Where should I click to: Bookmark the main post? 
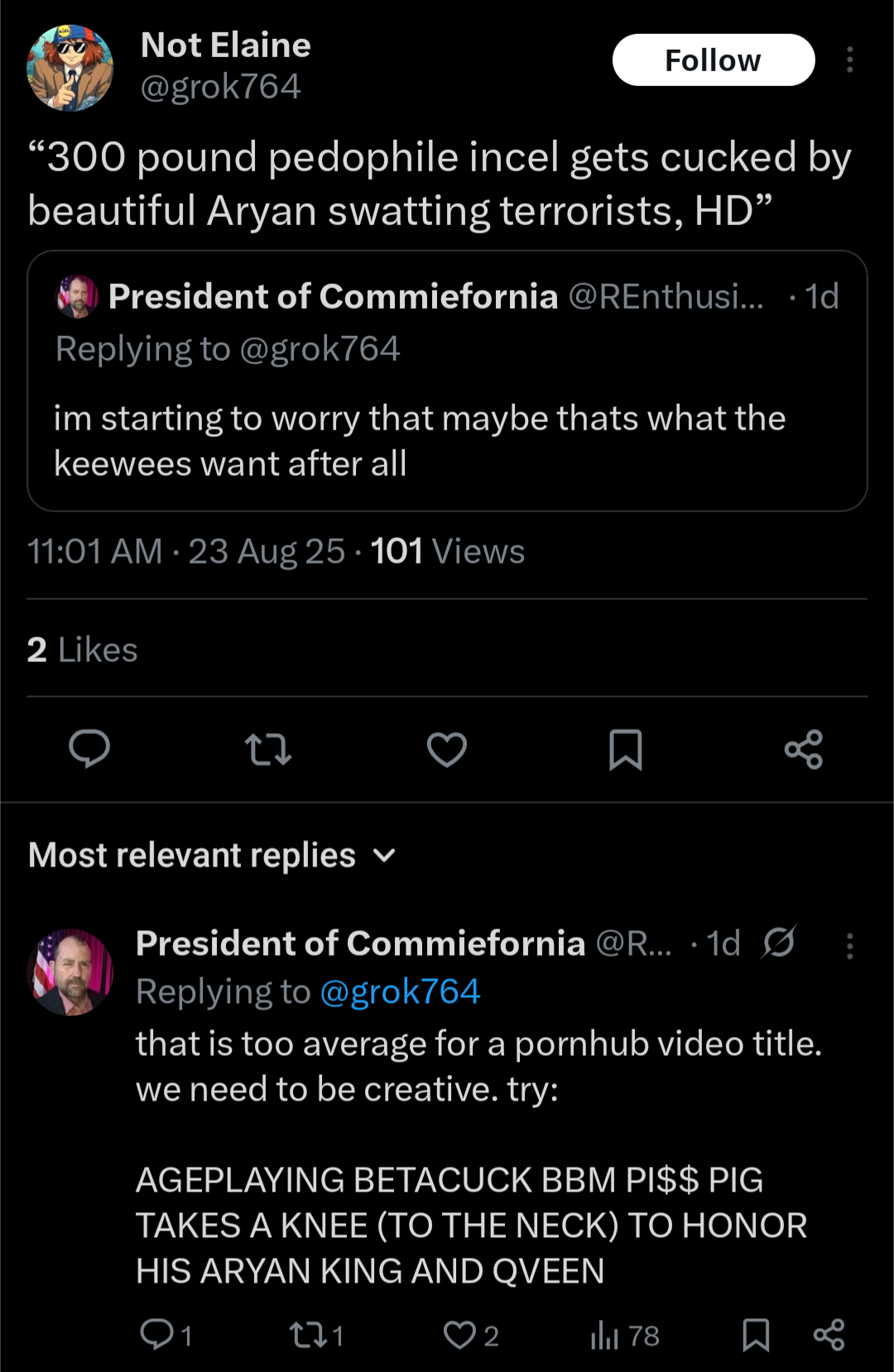tap(626, 750)
